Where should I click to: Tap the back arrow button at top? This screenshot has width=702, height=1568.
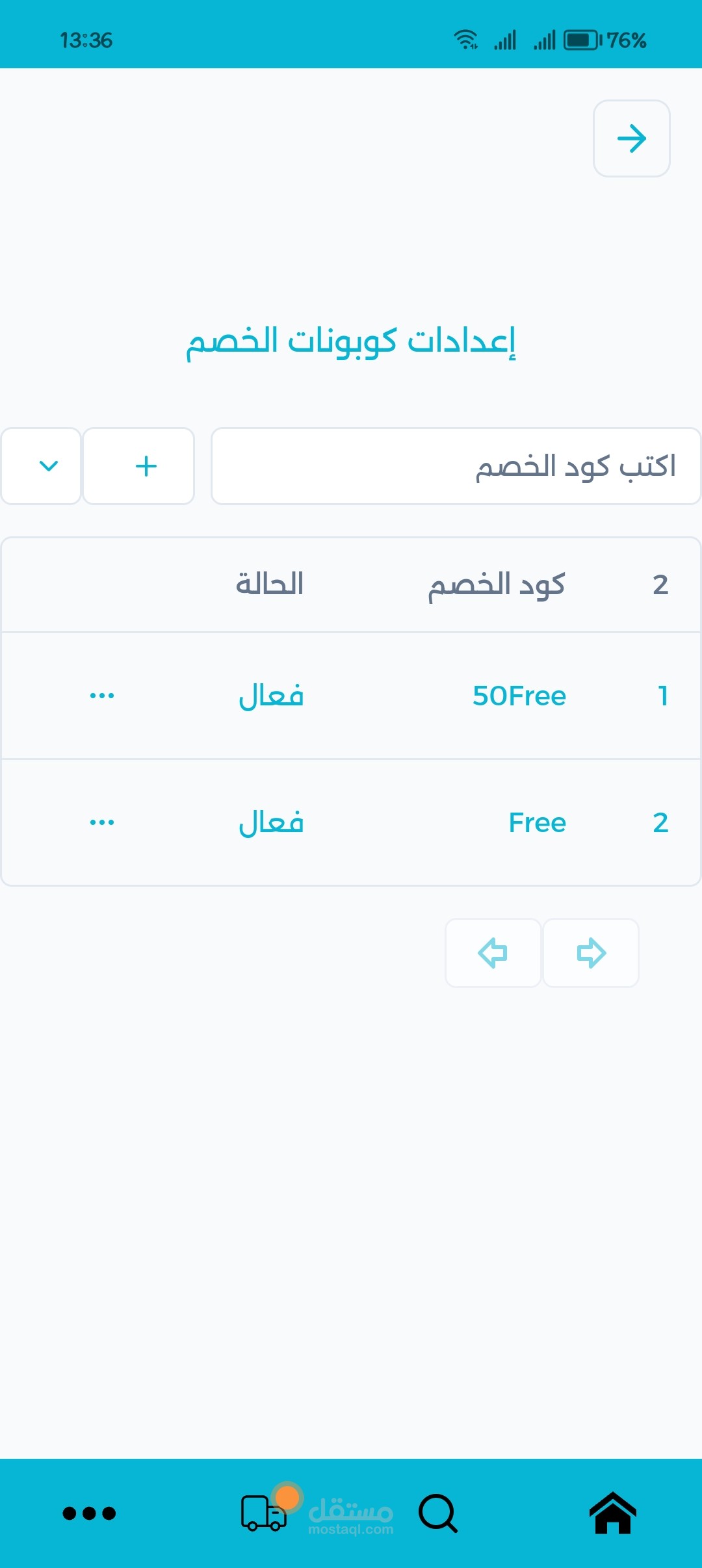631,138
